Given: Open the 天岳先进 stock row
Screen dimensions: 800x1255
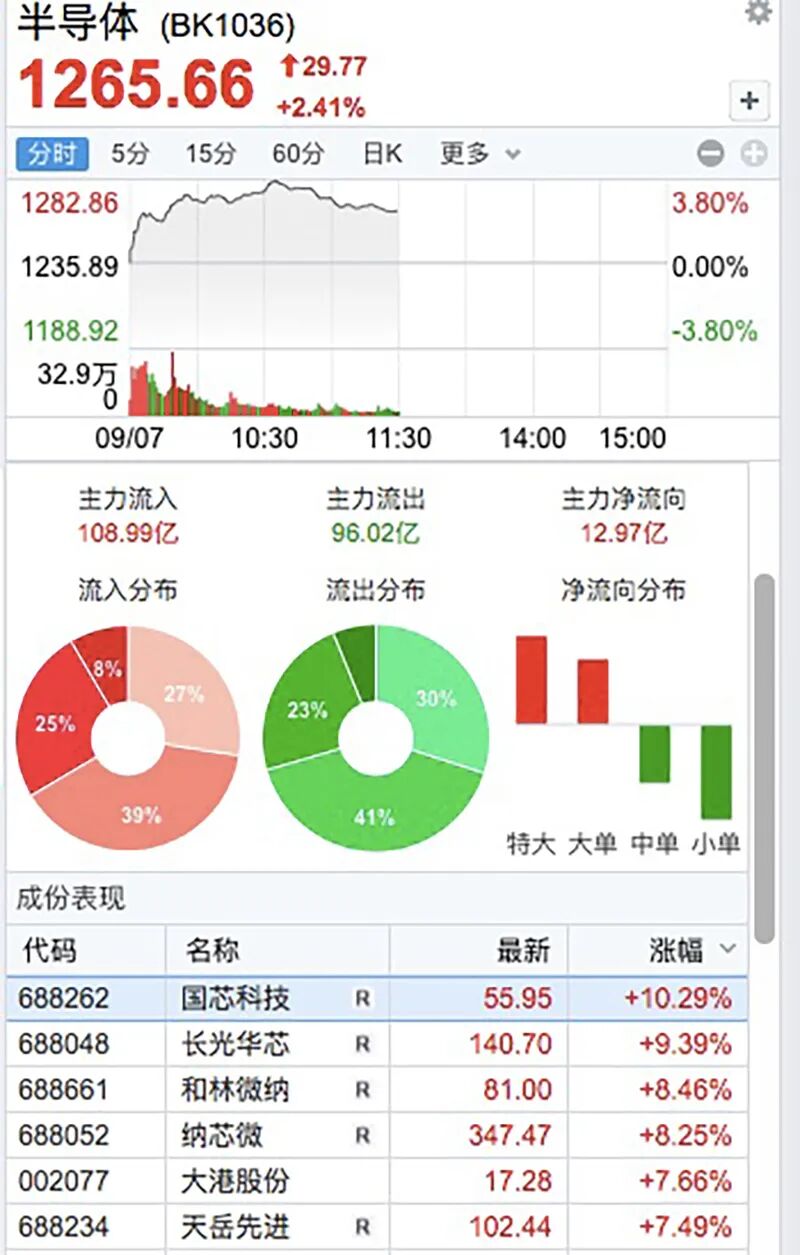Looking at the screenshot, I should click(x=236, y=1227).
